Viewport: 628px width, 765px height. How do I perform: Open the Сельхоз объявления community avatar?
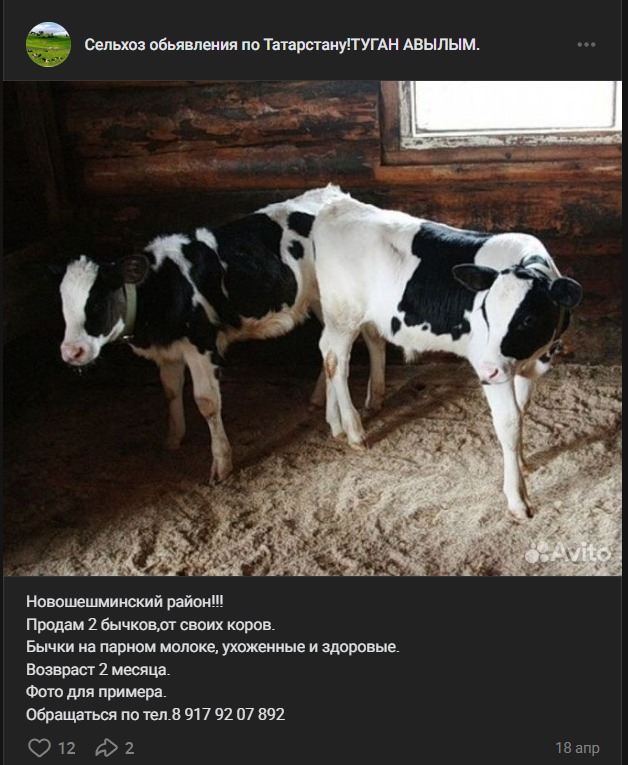point(47,45)
